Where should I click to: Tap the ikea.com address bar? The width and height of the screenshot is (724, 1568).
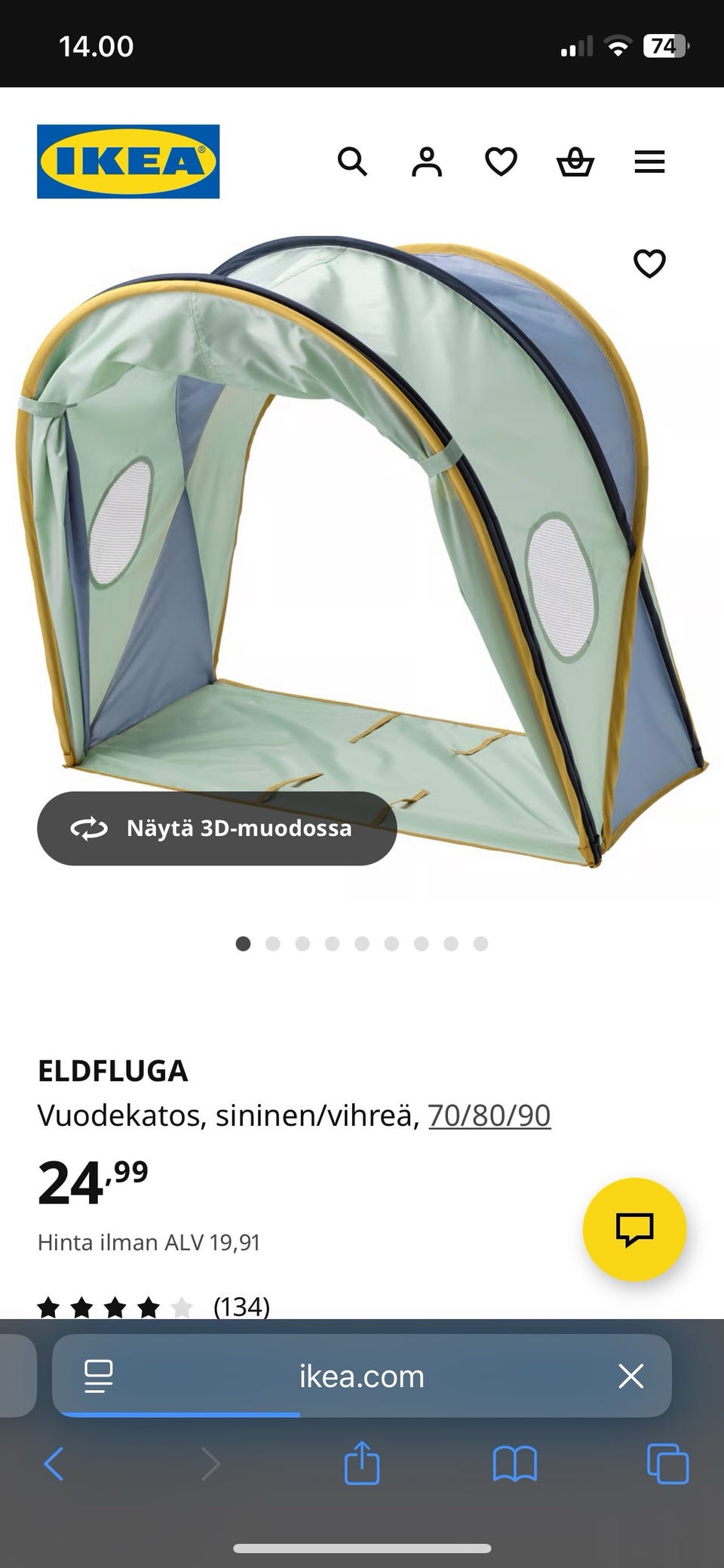click(x=362, y=1375)
